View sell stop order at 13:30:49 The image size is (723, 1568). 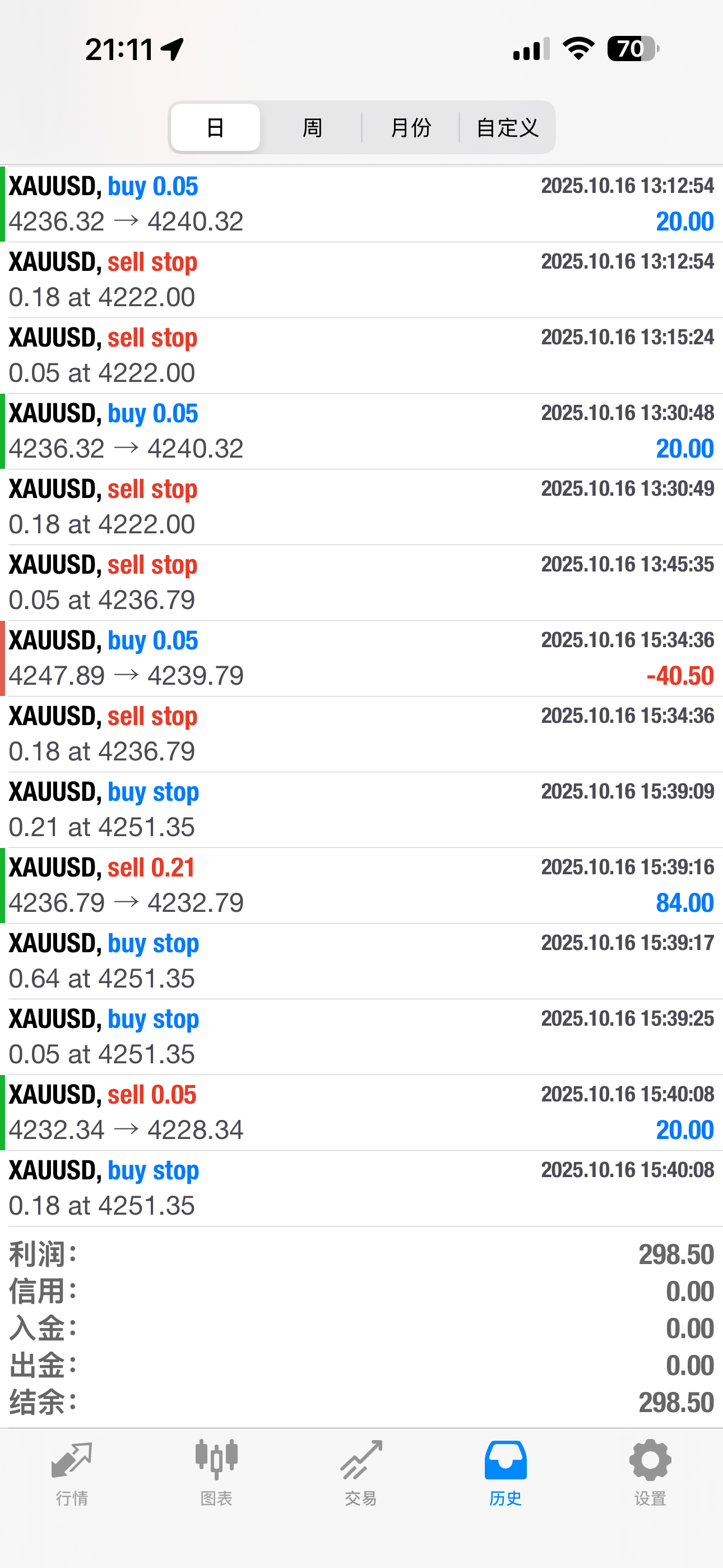pos(361,506)
